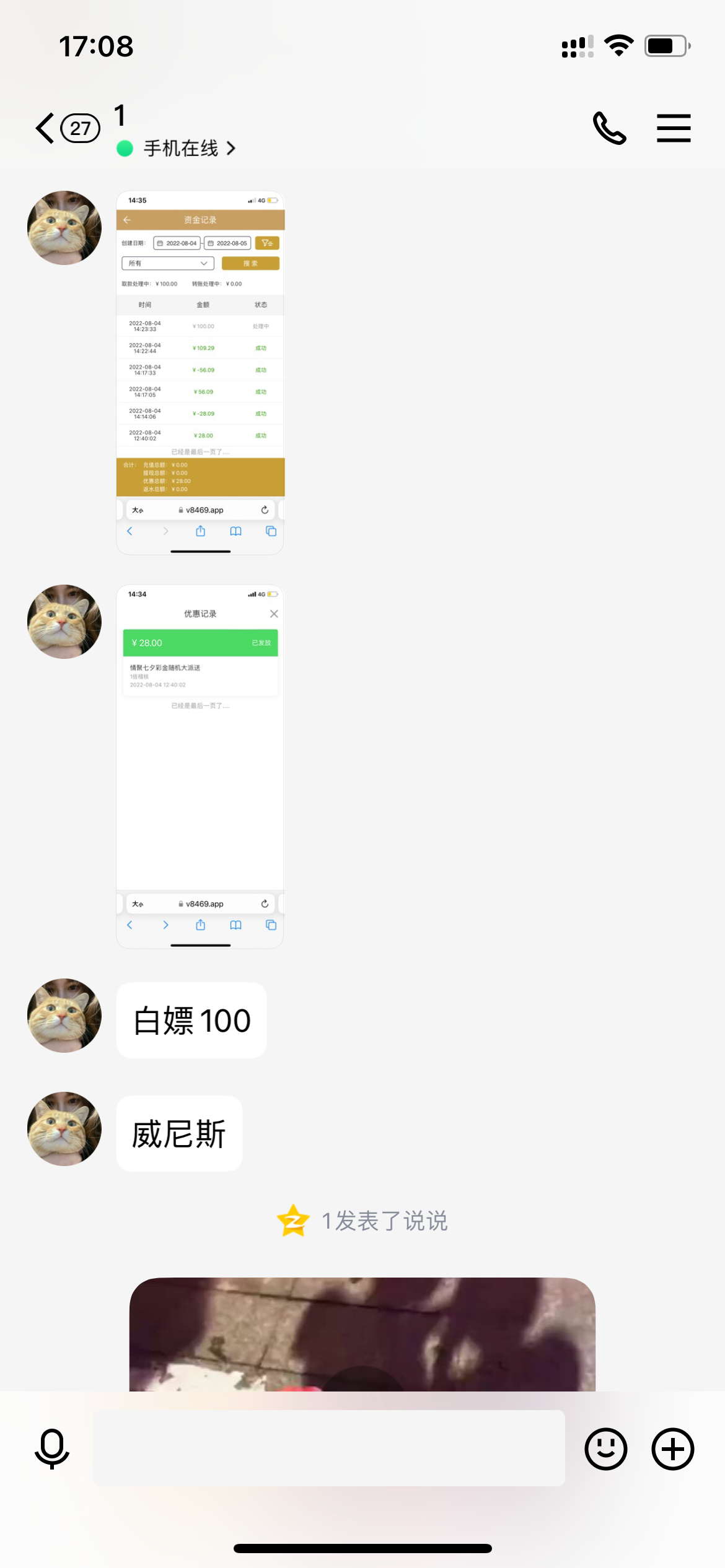Open the plus attachments panel

[672, 1448]
